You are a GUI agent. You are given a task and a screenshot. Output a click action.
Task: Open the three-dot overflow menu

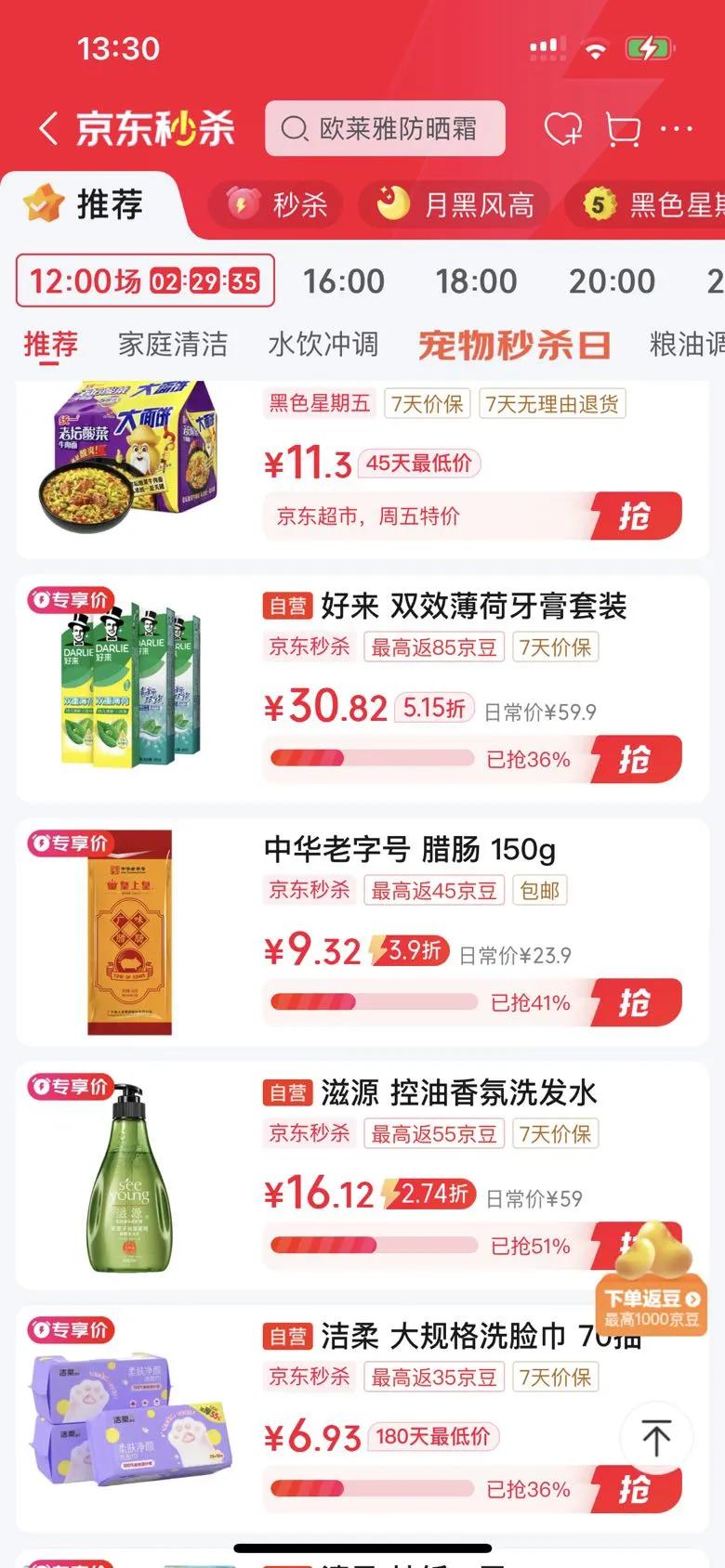click(677, 128)
